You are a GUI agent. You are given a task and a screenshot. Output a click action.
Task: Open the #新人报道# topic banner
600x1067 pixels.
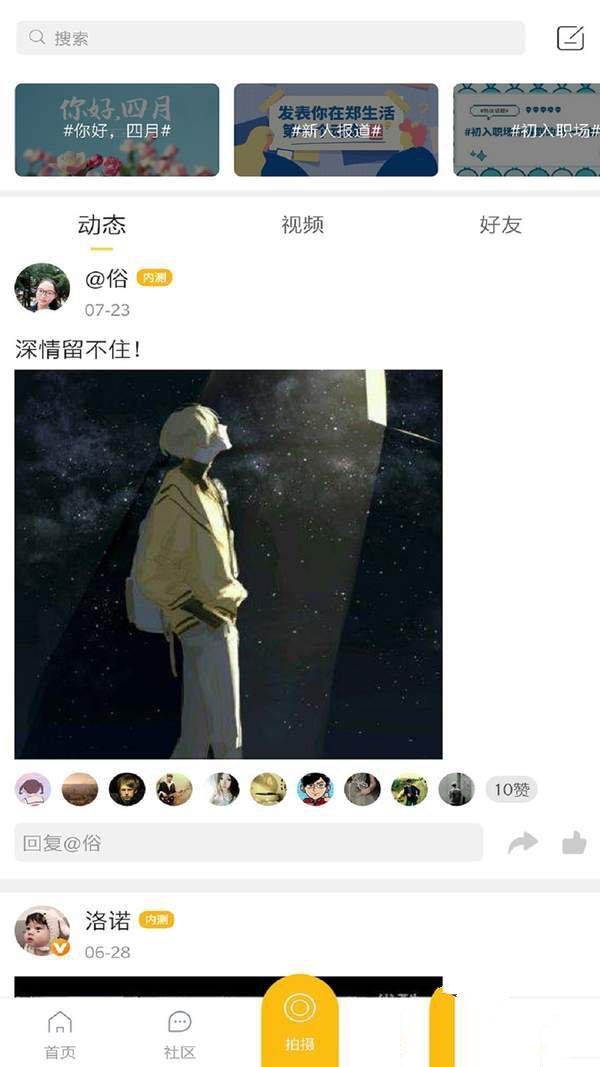click(336, 130)
